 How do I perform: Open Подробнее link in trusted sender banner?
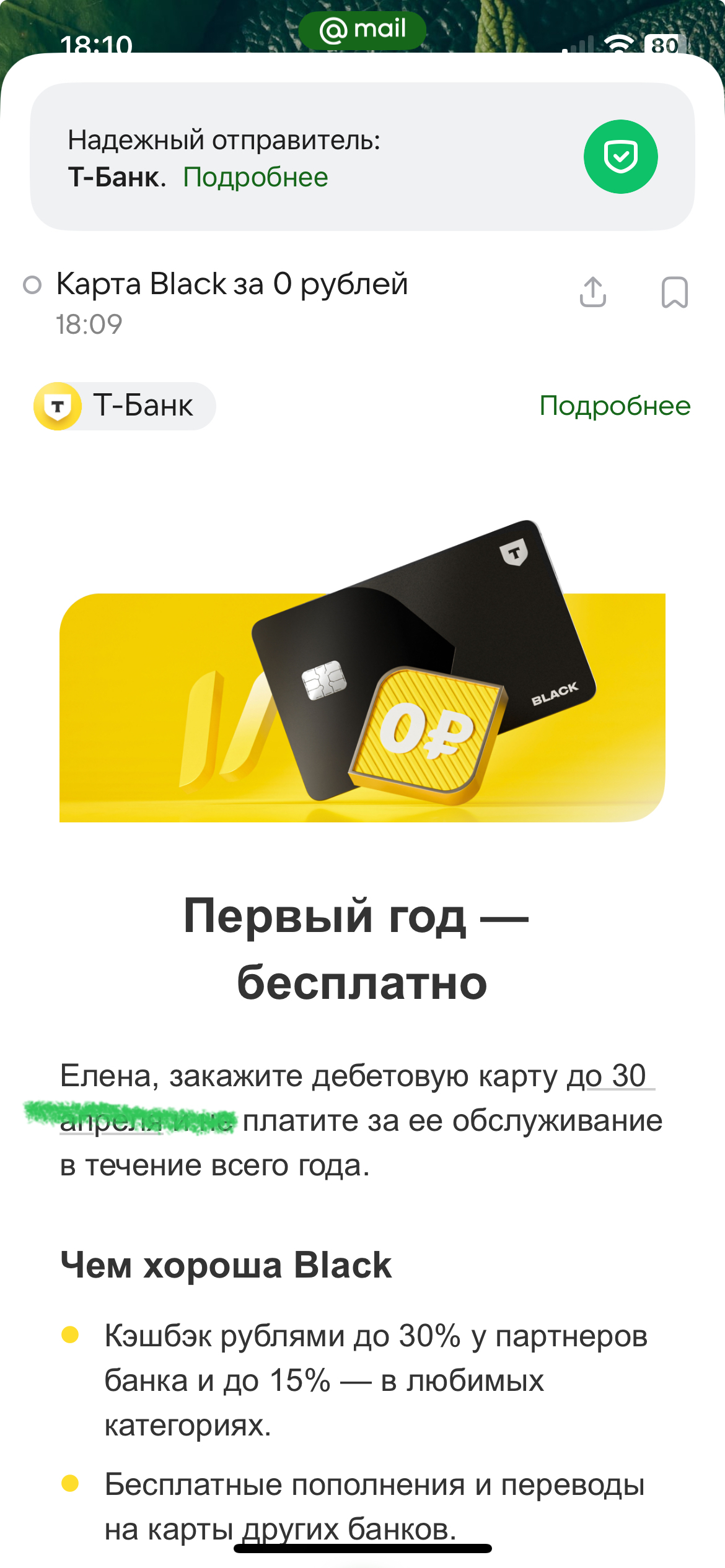[x=255, y=178]
